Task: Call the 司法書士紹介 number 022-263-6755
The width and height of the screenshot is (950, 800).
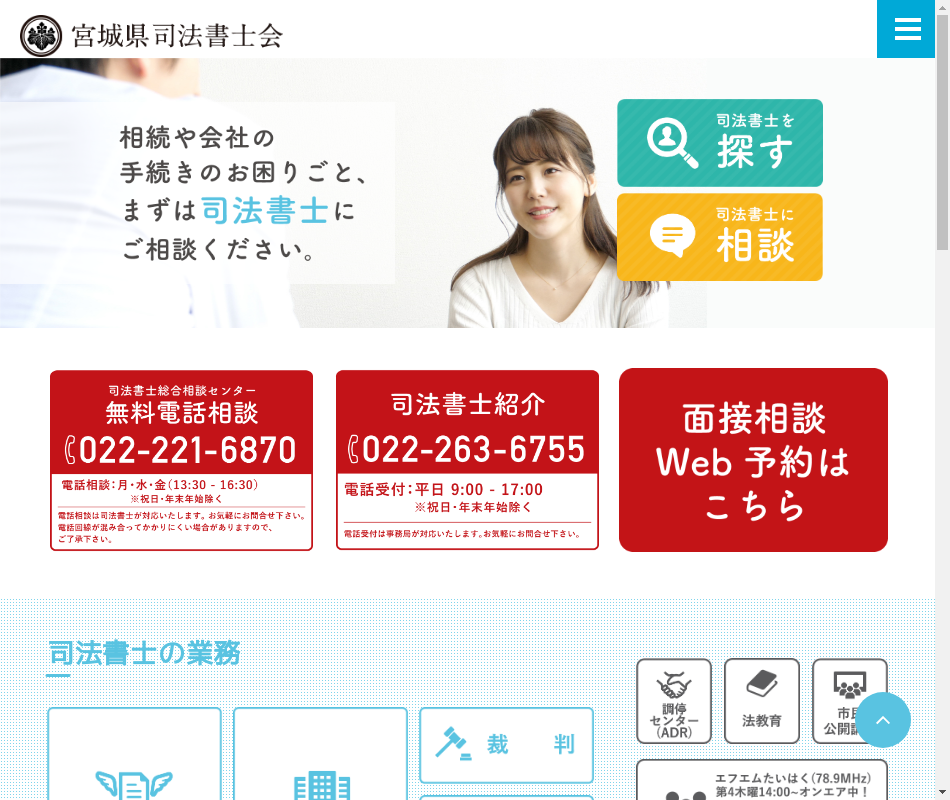Action: point(467,450)
